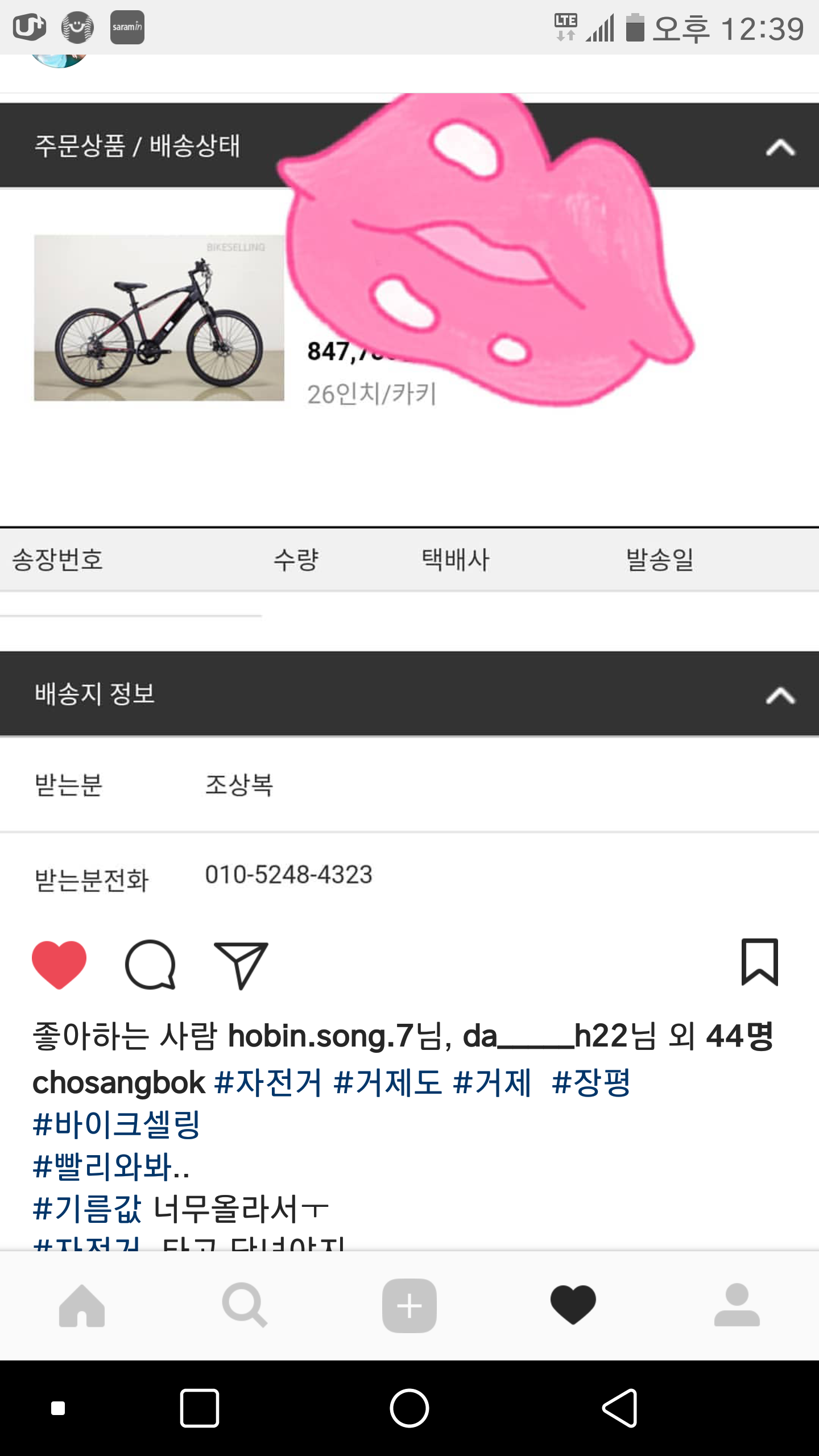The width and height of the screenshot is (819, 1456).
Task: Go to the Home feed tab
Action: pyautogui.click(x=82, y=1306)
